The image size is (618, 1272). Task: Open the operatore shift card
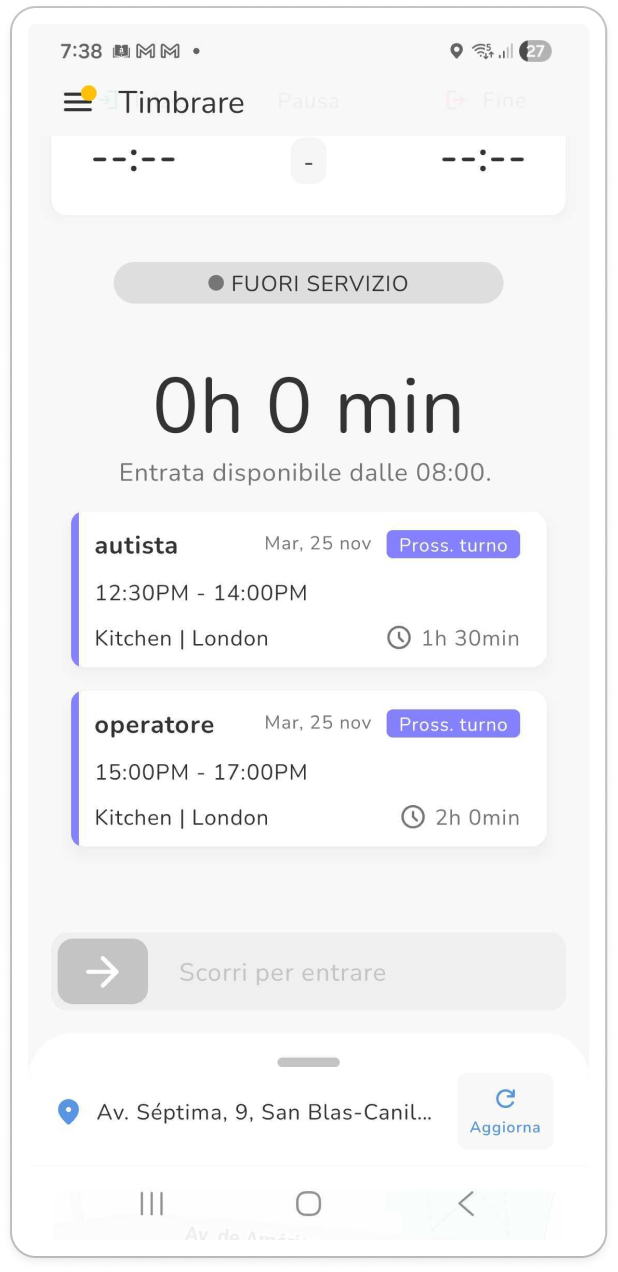[x=308, y=769]
